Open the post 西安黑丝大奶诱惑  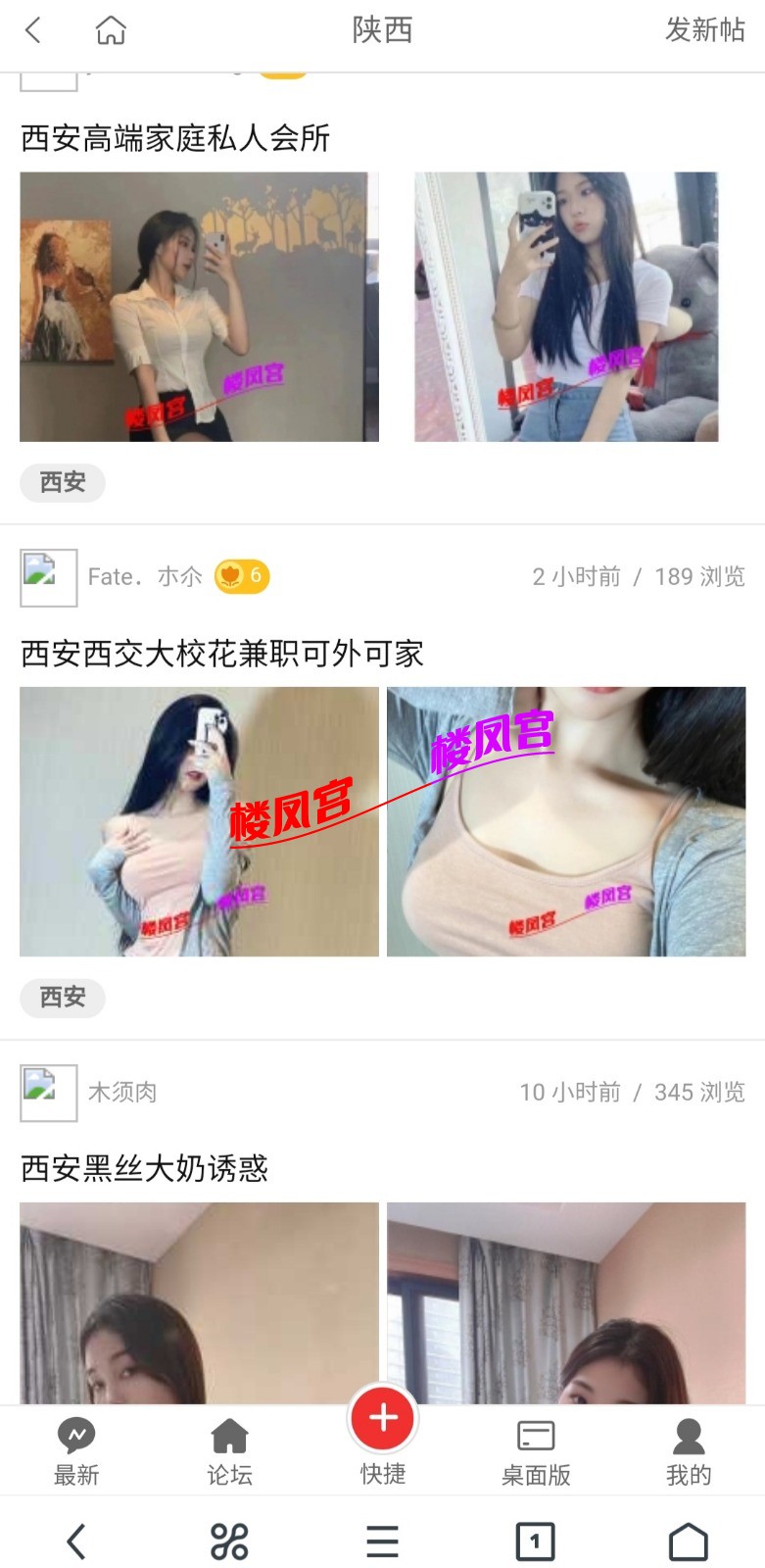(x=144, y=1168)
